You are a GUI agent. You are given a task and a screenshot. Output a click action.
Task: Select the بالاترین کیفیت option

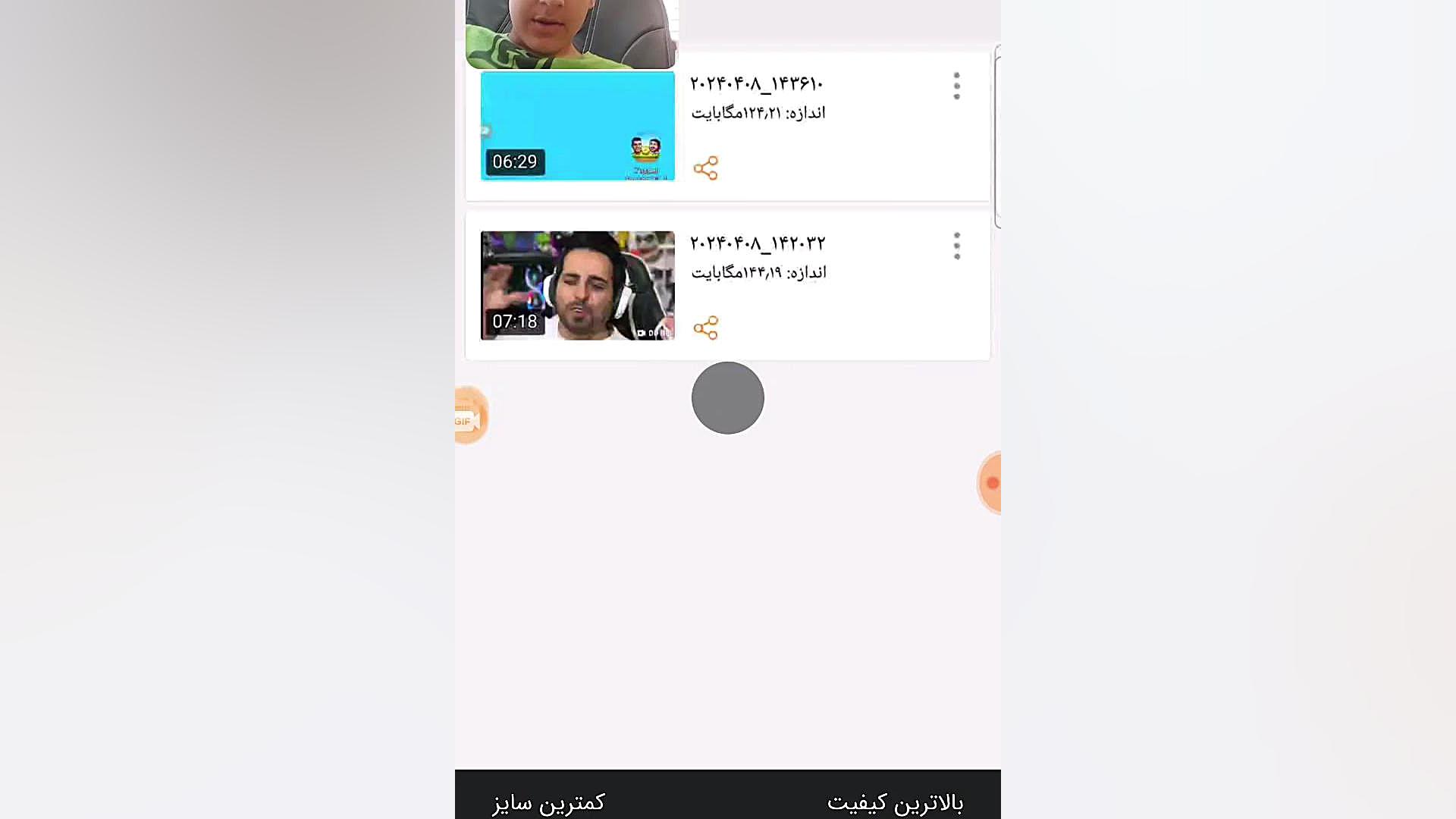point(895,802)
